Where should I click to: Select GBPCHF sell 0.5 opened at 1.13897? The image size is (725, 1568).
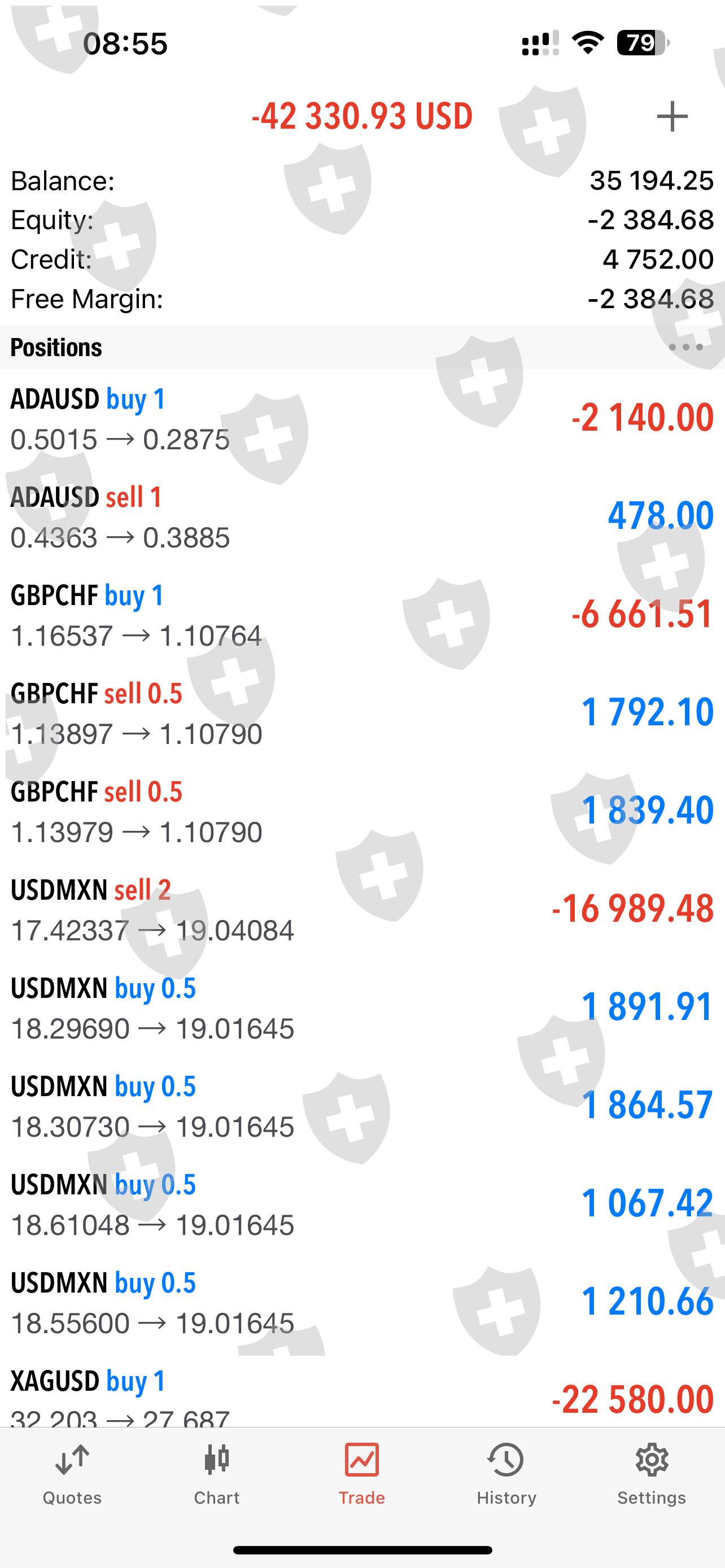[x=362, y=713]
